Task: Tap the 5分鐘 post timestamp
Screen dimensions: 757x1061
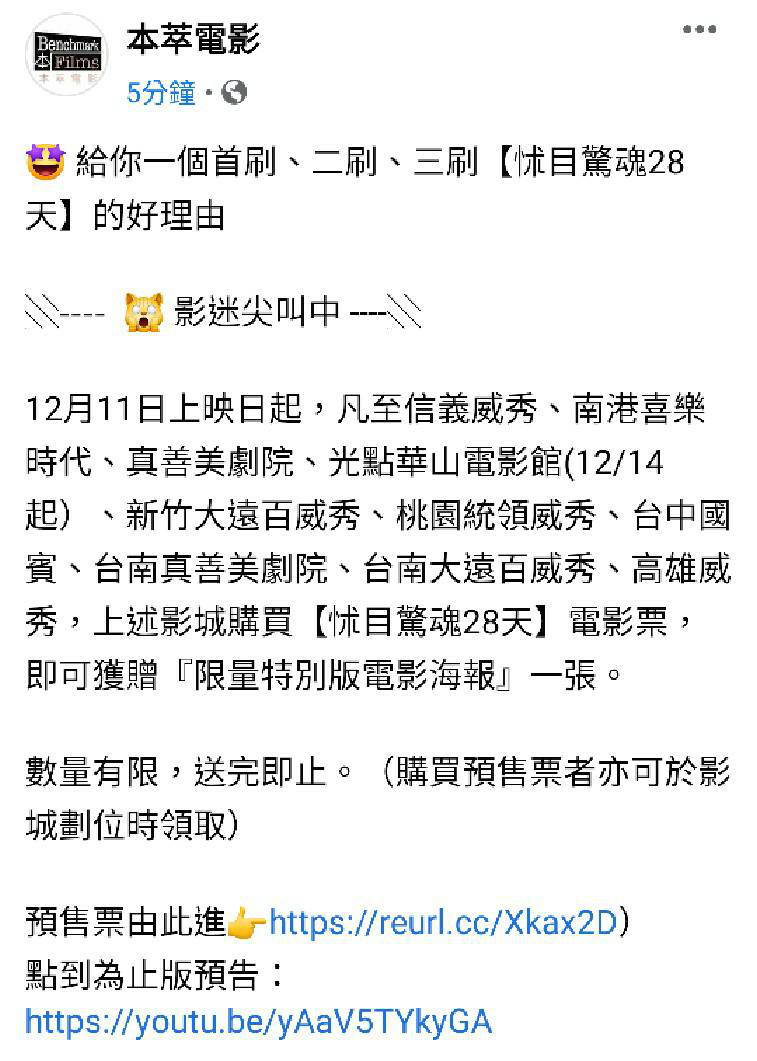Action: coord(160,93)
